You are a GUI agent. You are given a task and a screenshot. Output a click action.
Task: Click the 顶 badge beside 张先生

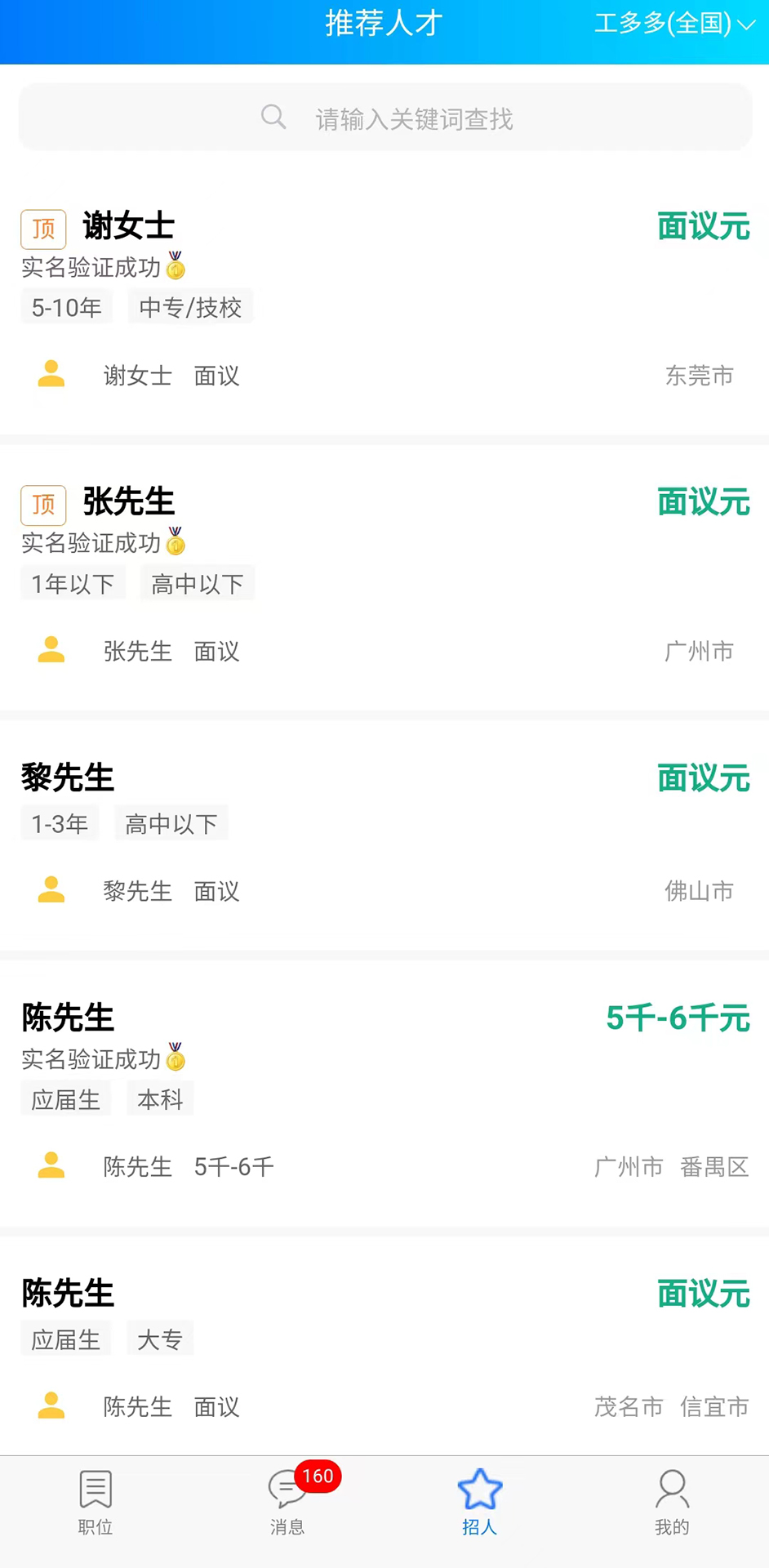coord(42,505)
